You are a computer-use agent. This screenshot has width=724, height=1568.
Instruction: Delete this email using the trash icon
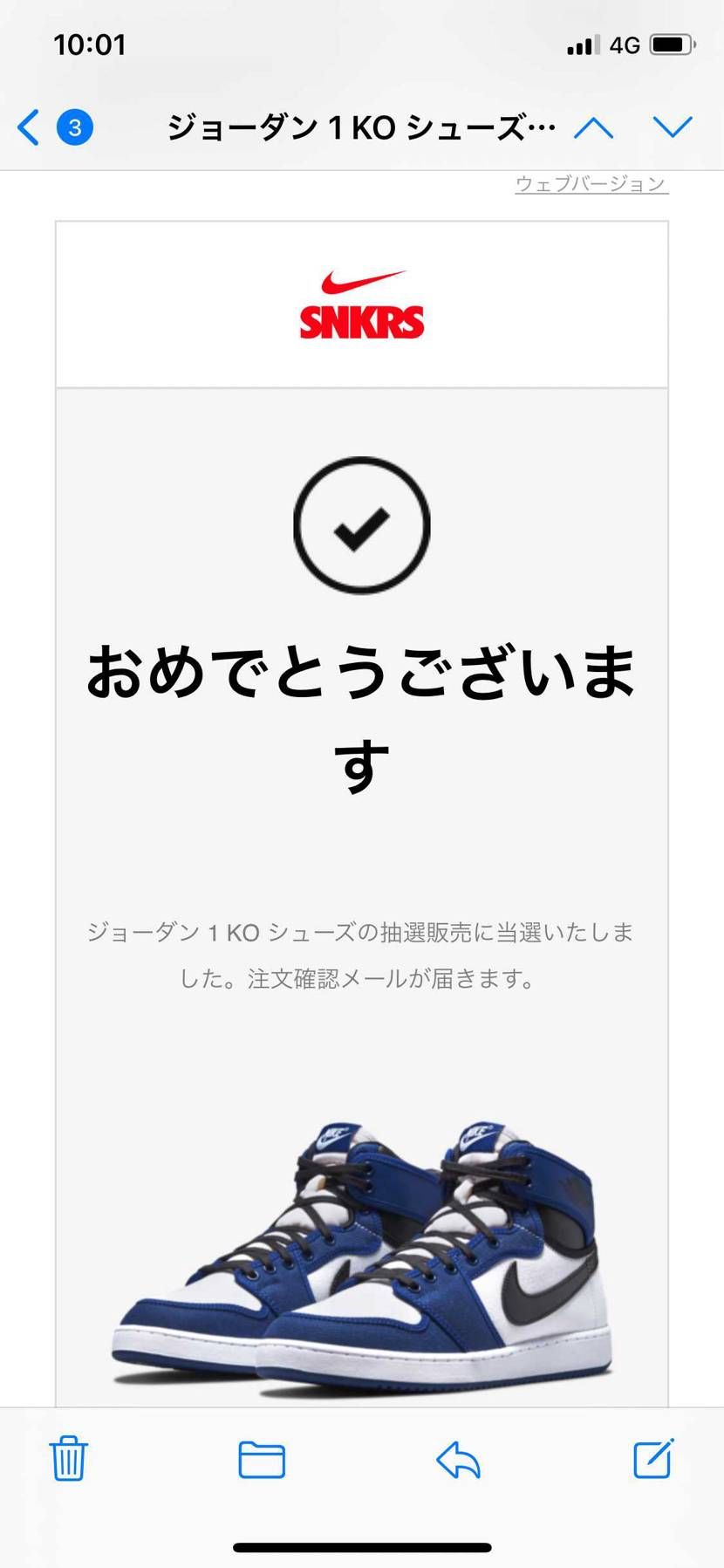coord(69,1458)
